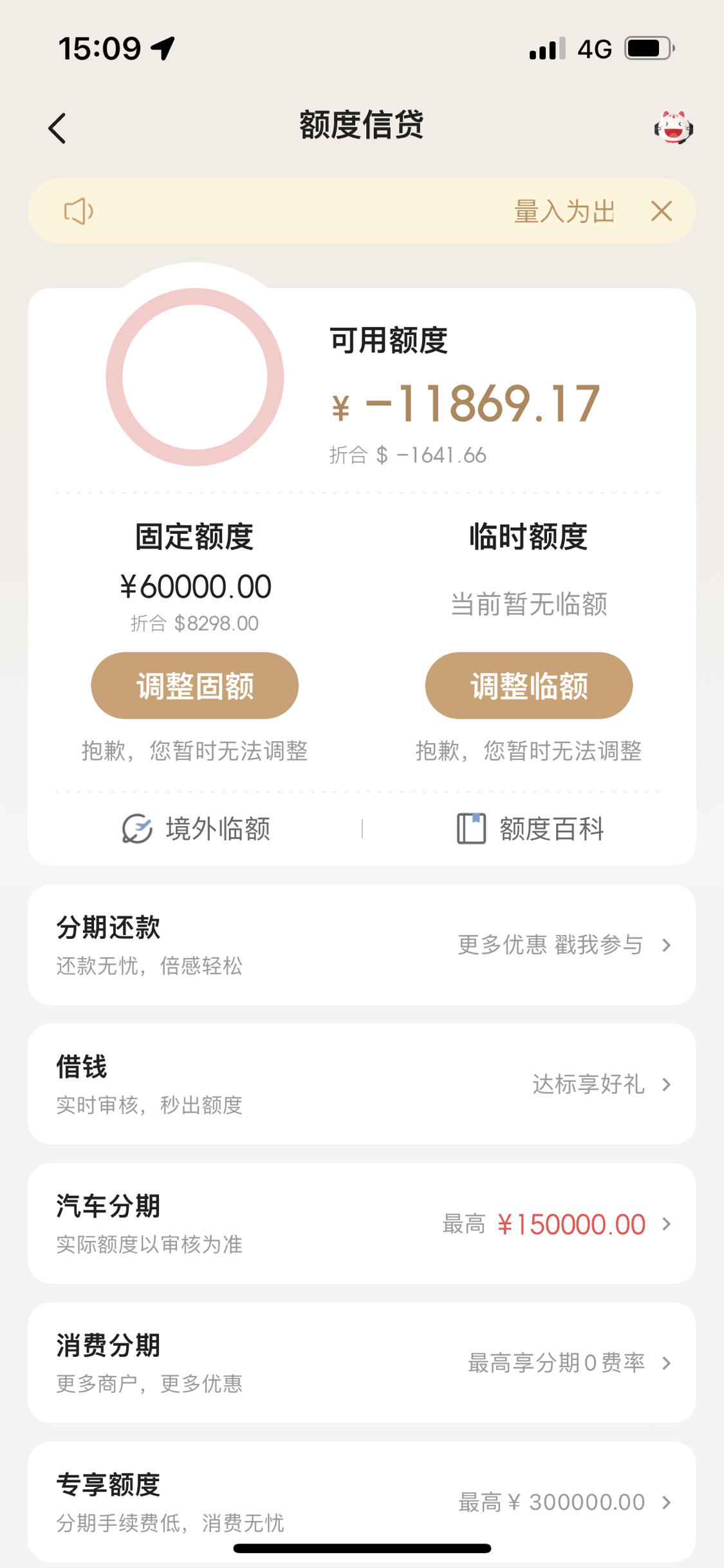Image resolution: width=724 pixels, height=1568 pixels.
Task: Open the customer service mascot icon
Action: [673, 128]
